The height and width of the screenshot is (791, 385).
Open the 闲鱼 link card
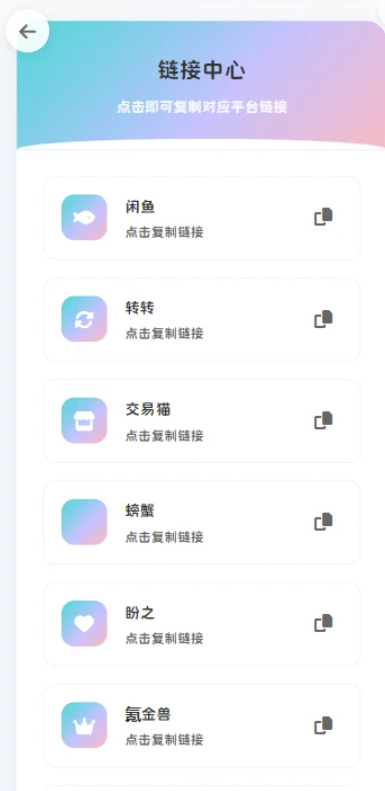202,218
